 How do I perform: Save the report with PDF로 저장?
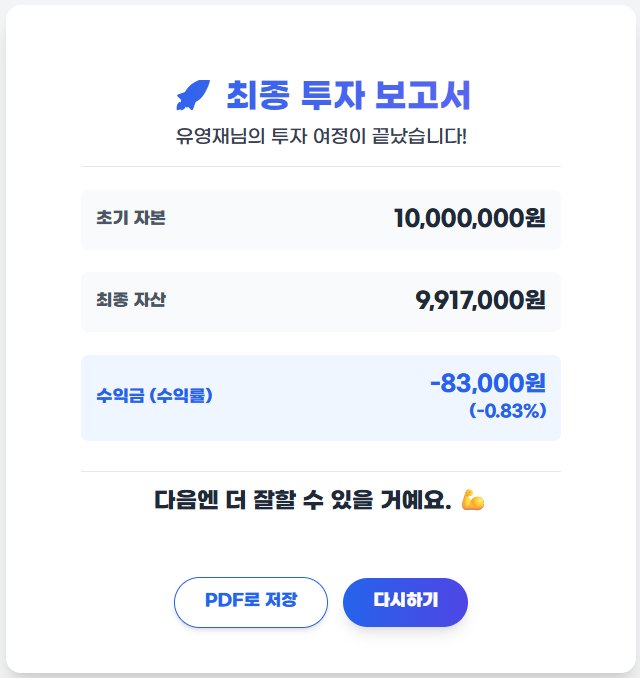(251, 602)
